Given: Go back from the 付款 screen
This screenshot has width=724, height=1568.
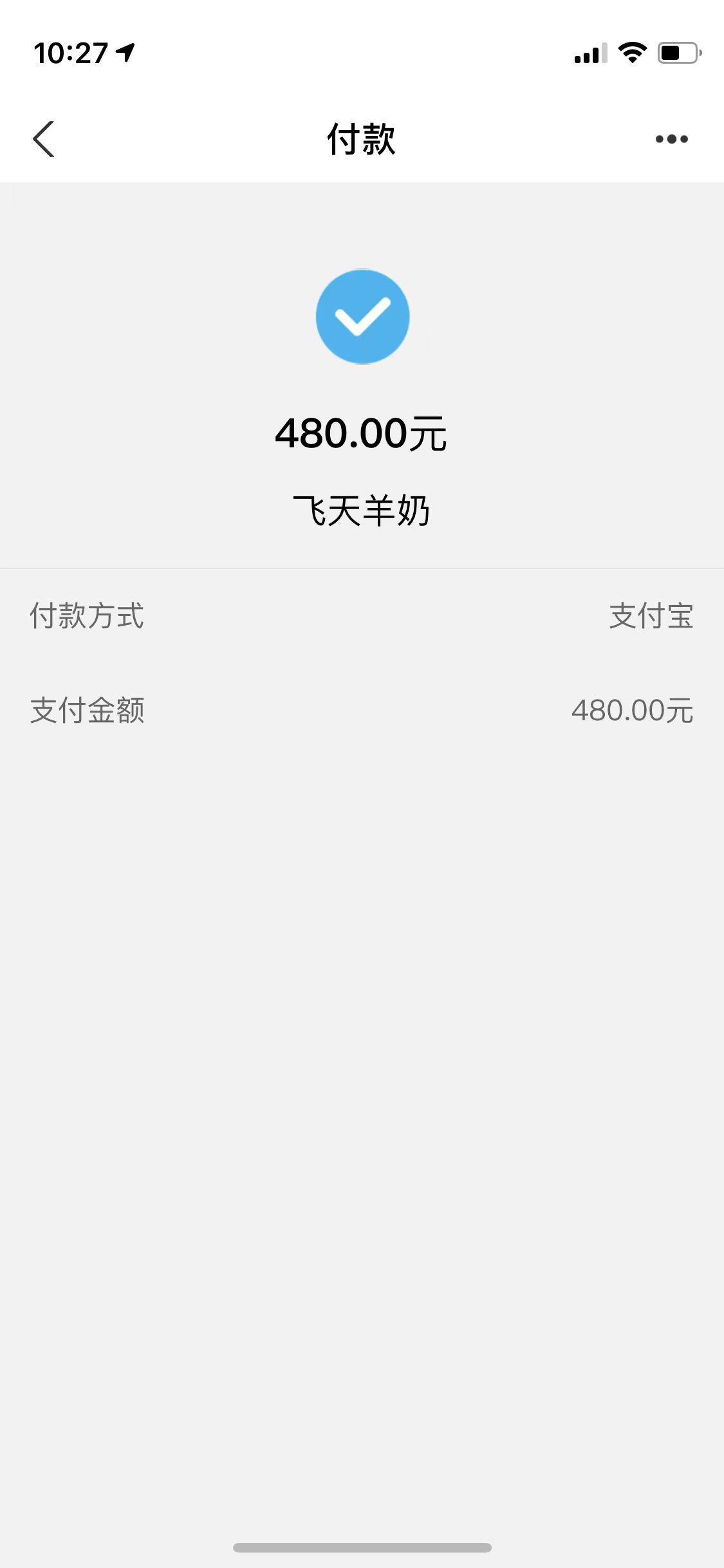Looking at the screenshot, I should coord(44,139).
